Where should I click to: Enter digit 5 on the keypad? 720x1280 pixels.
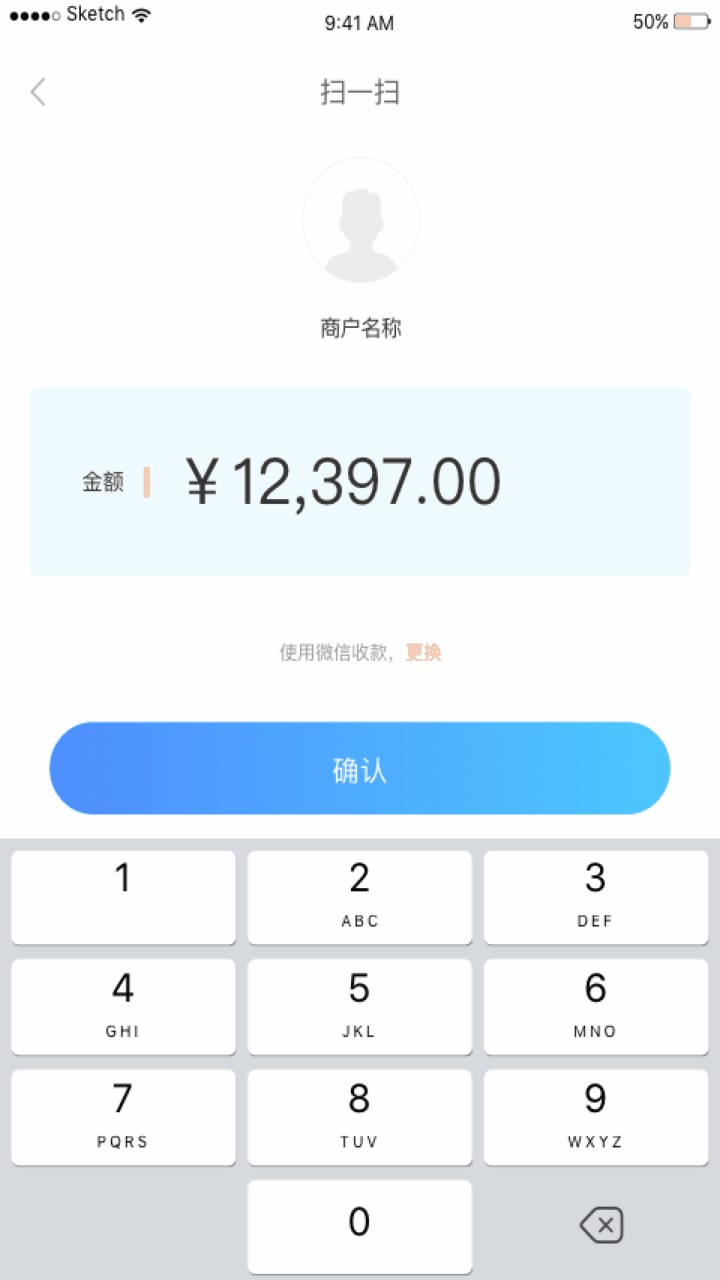pyautogui.click(x=359, y=1007)
